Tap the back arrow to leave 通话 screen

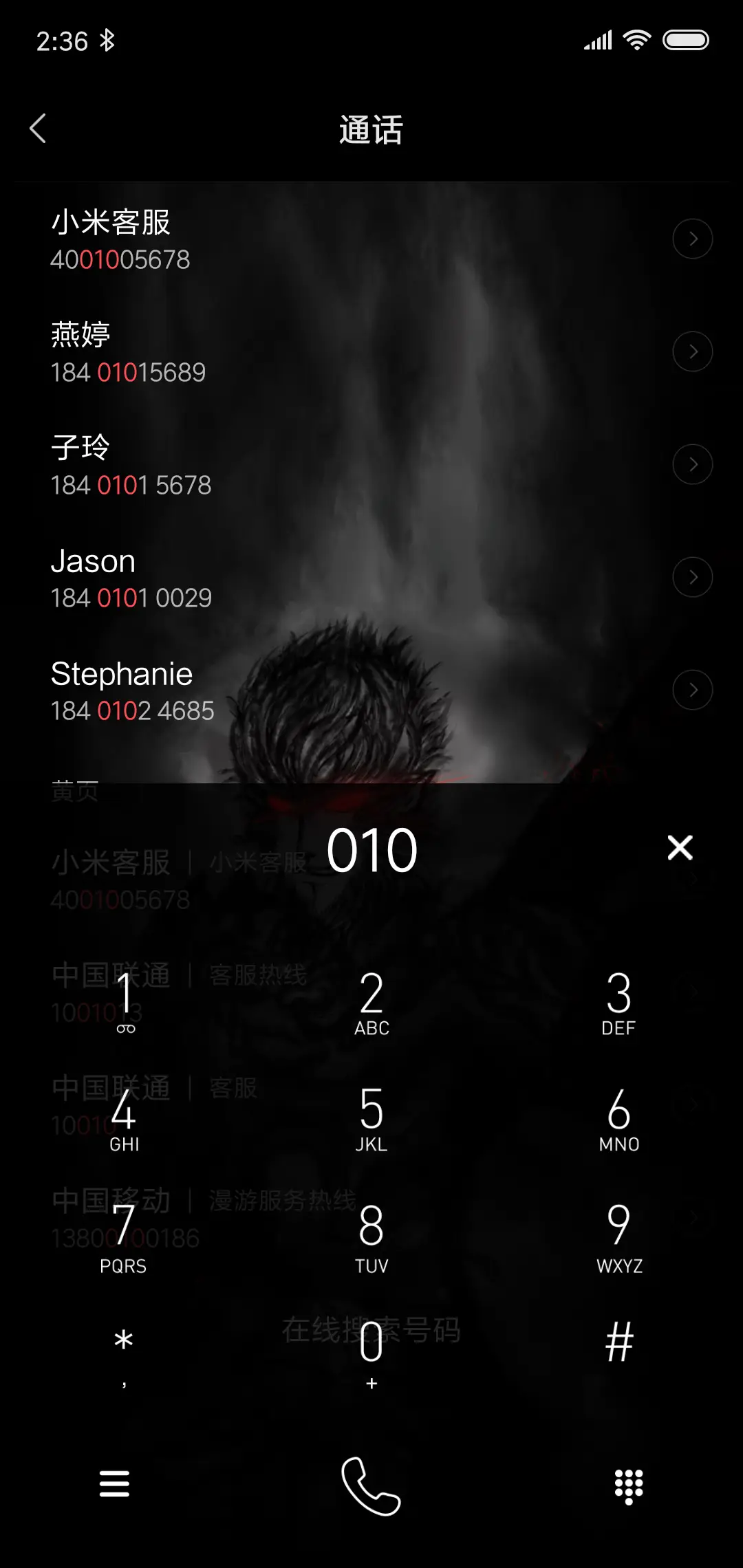(x=39, y=128)
